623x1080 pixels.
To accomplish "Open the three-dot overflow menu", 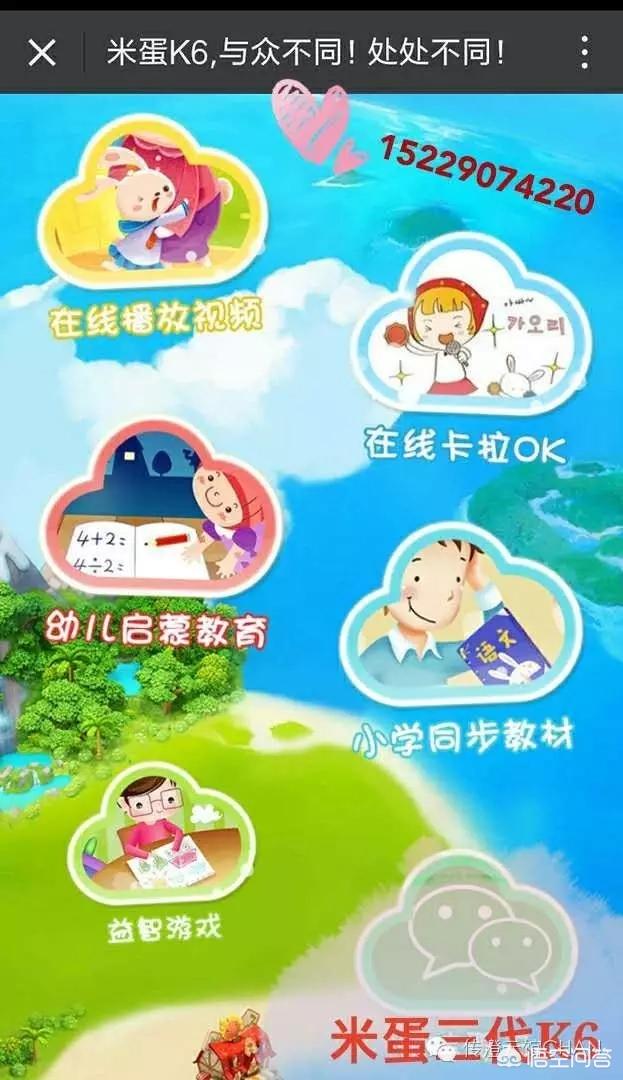I will tap(584, 52).
